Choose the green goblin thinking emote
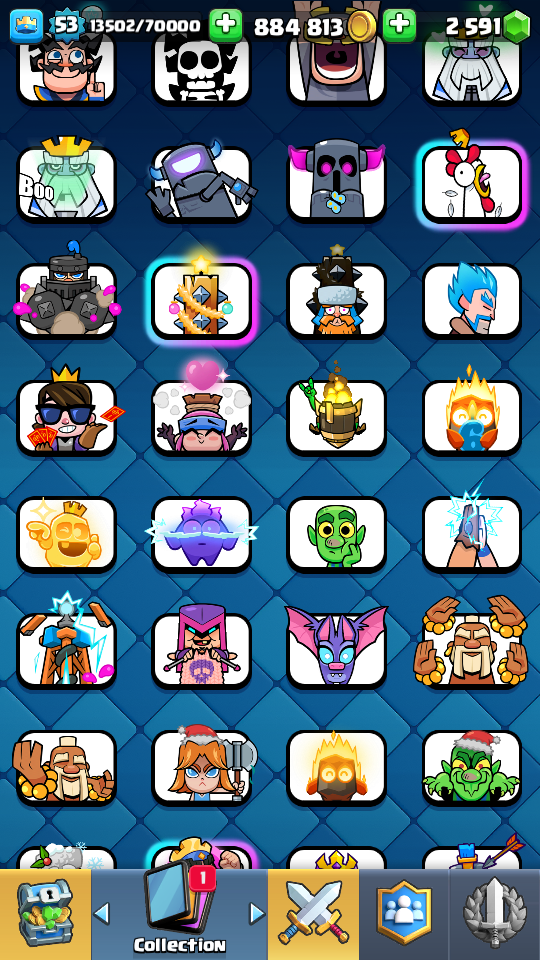 336,533
